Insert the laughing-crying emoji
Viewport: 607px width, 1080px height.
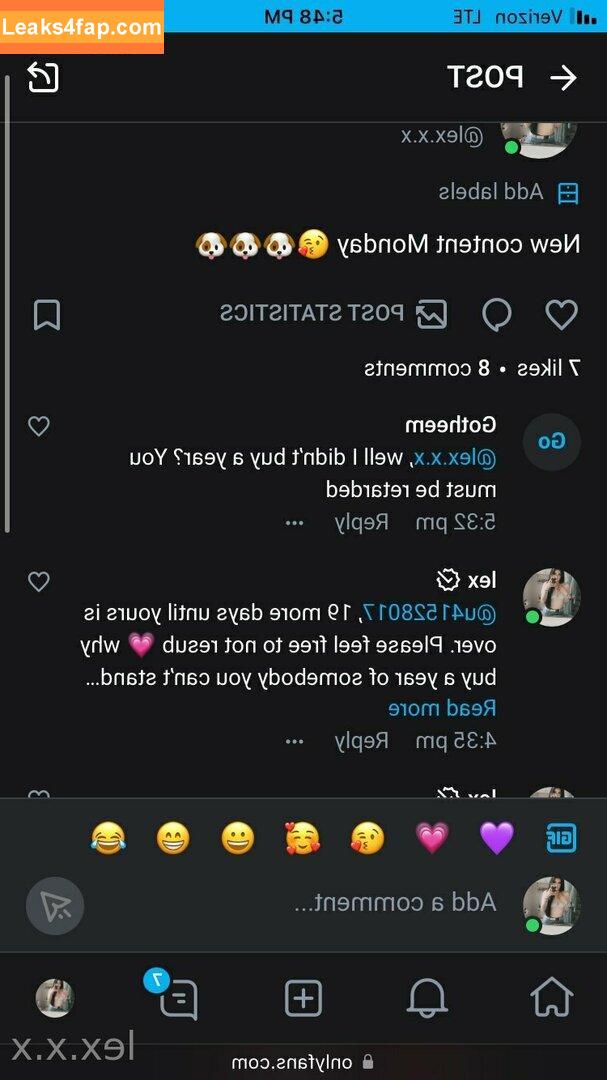(108, 838)
